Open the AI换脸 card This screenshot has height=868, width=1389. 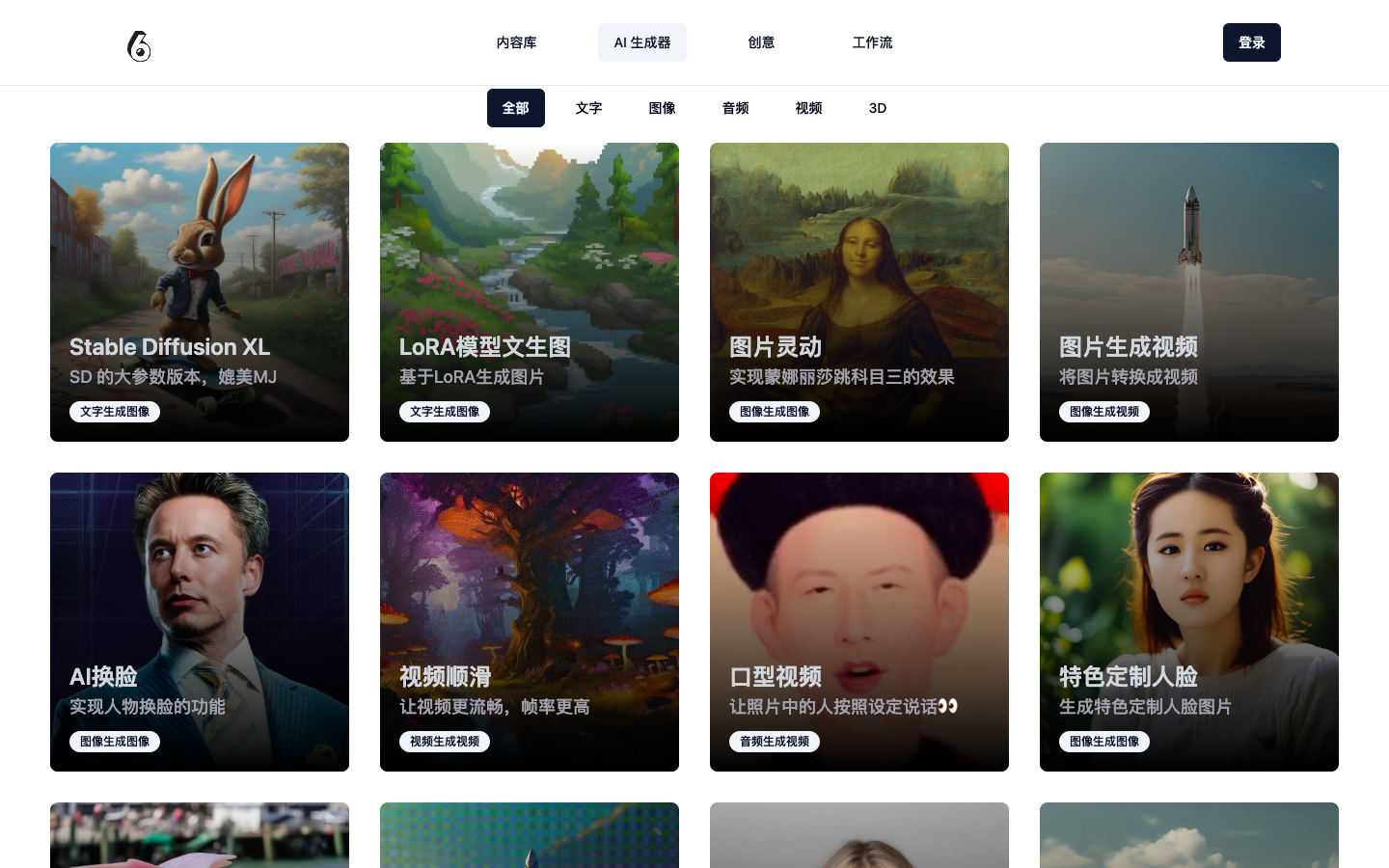pos(200,622)
